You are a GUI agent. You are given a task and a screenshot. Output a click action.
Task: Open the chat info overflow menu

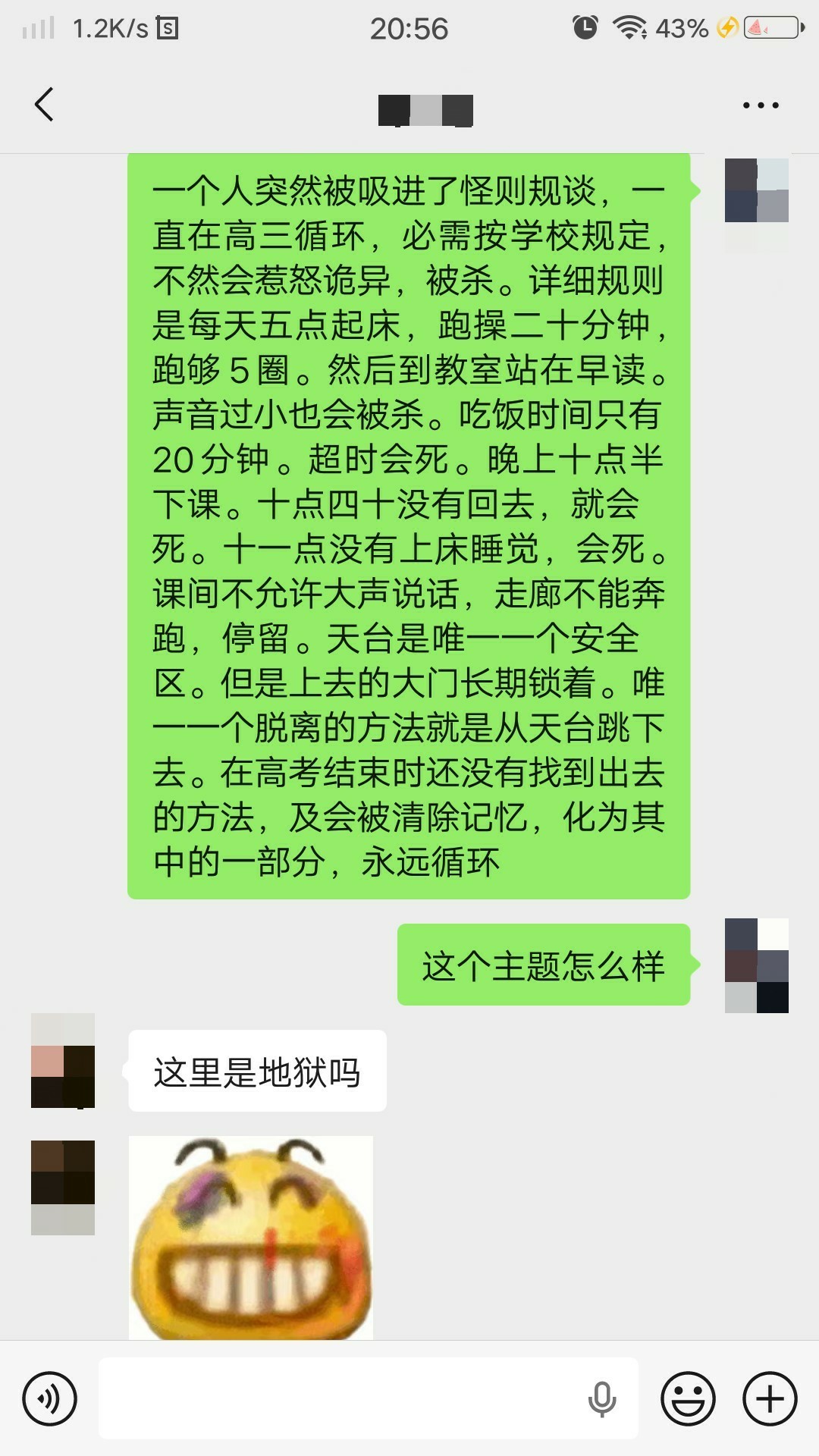click(x=761, y=105)
